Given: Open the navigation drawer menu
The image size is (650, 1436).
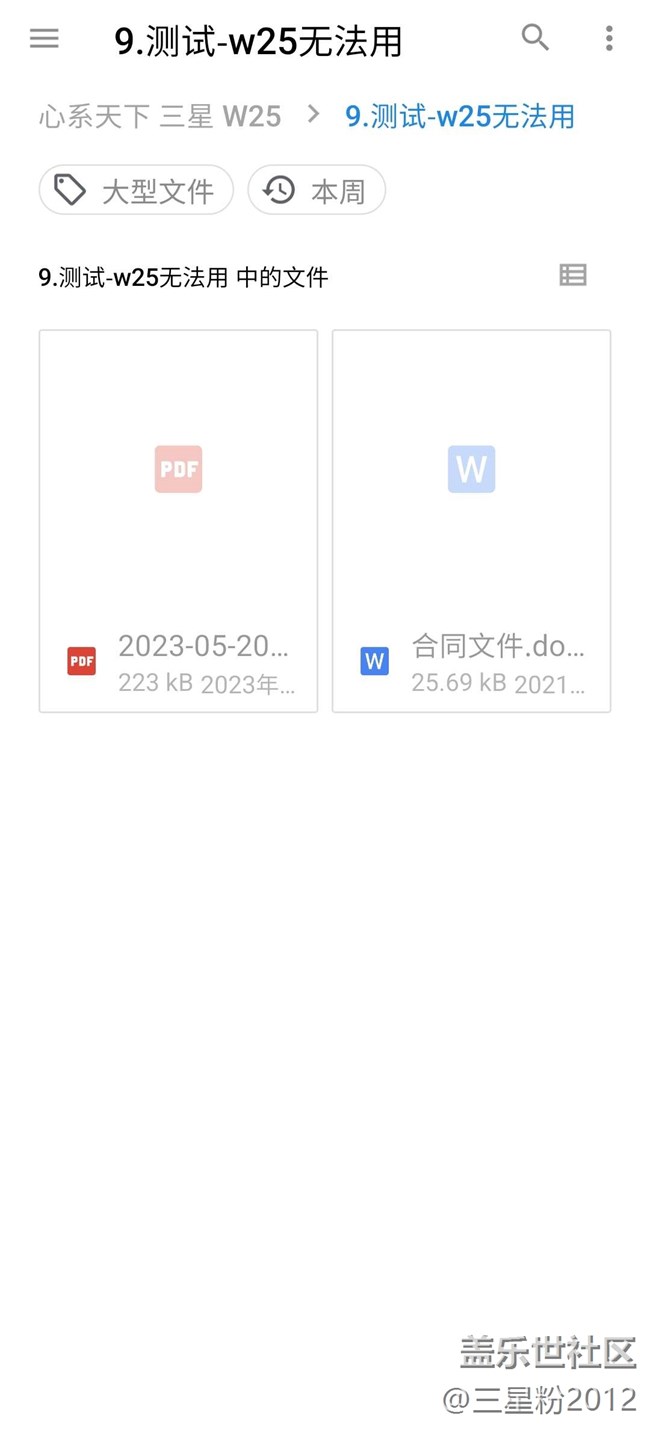Looking at the screenshot, I should click(44, 39).
